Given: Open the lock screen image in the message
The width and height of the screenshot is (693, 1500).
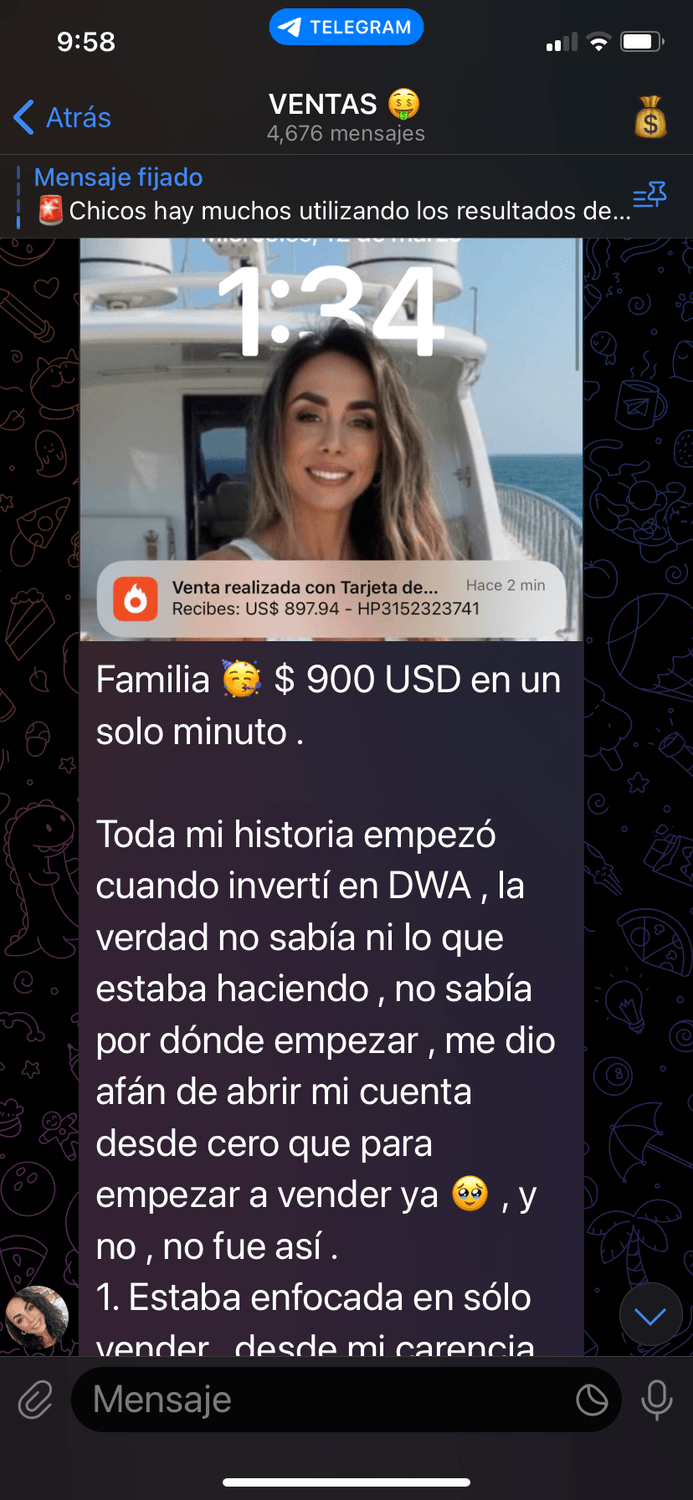Looking at the screenshot, I should pyautogui.click(x=331, y=438).
